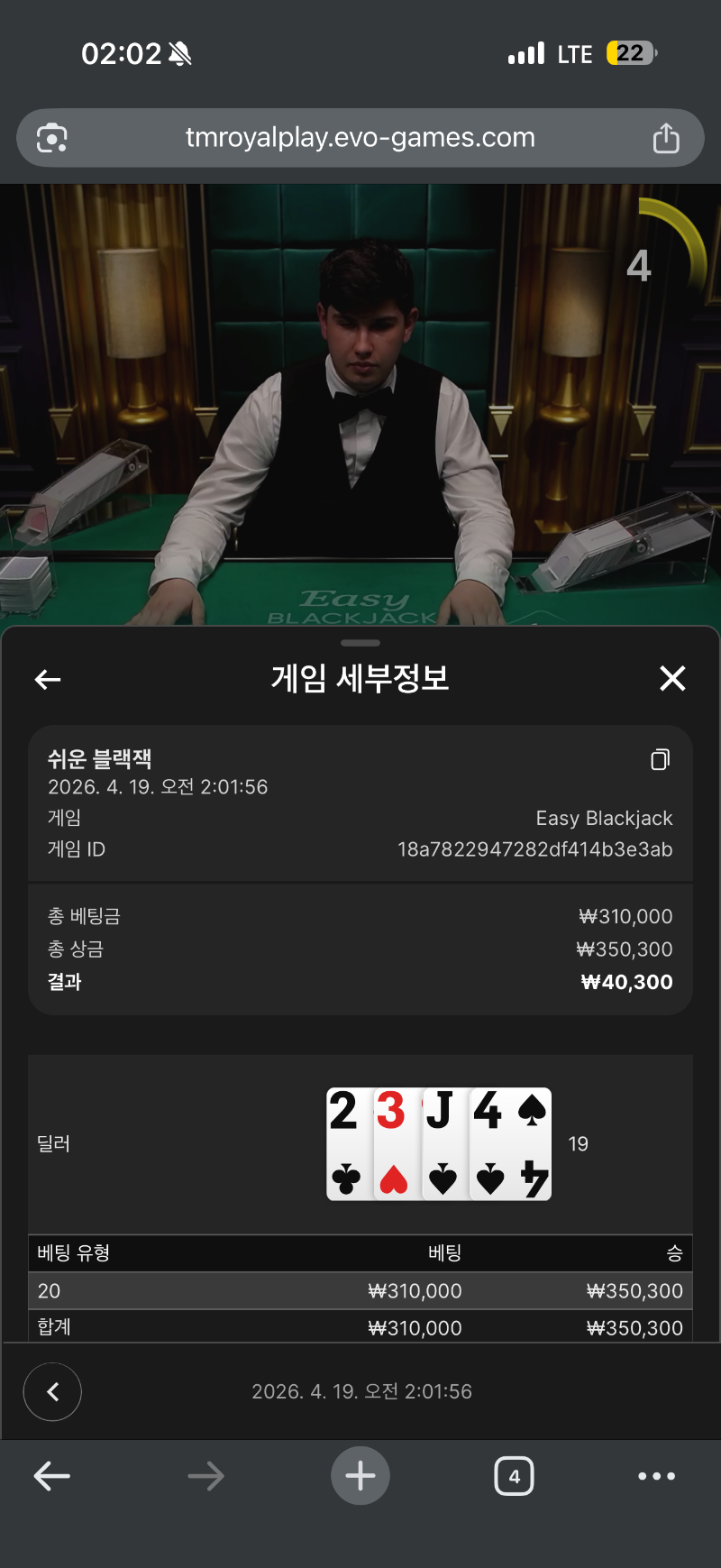The image size is (721, 1568).
Task: Share the current page
Action: pos(666,138)
